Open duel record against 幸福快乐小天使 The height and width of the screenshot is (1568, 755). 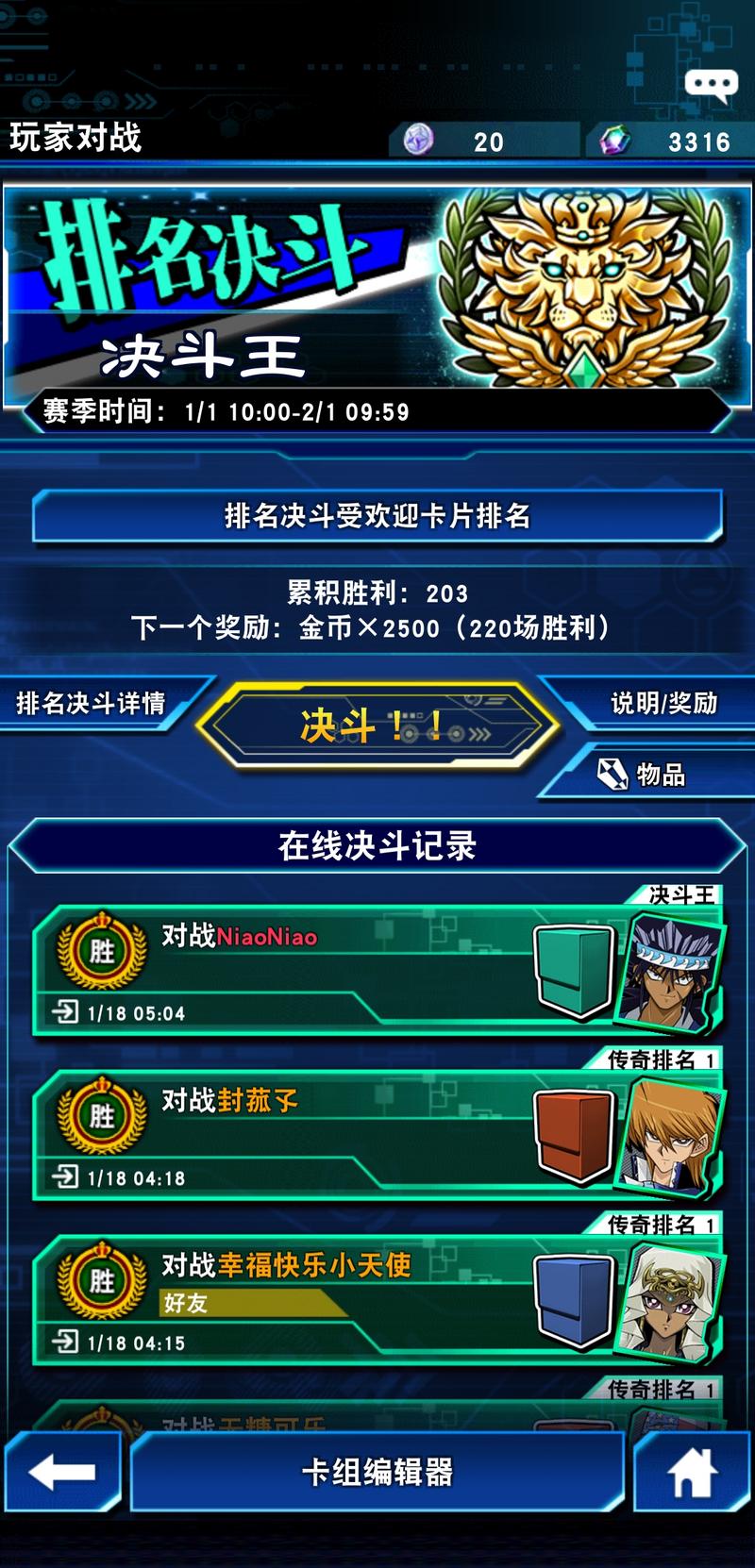330,1300
